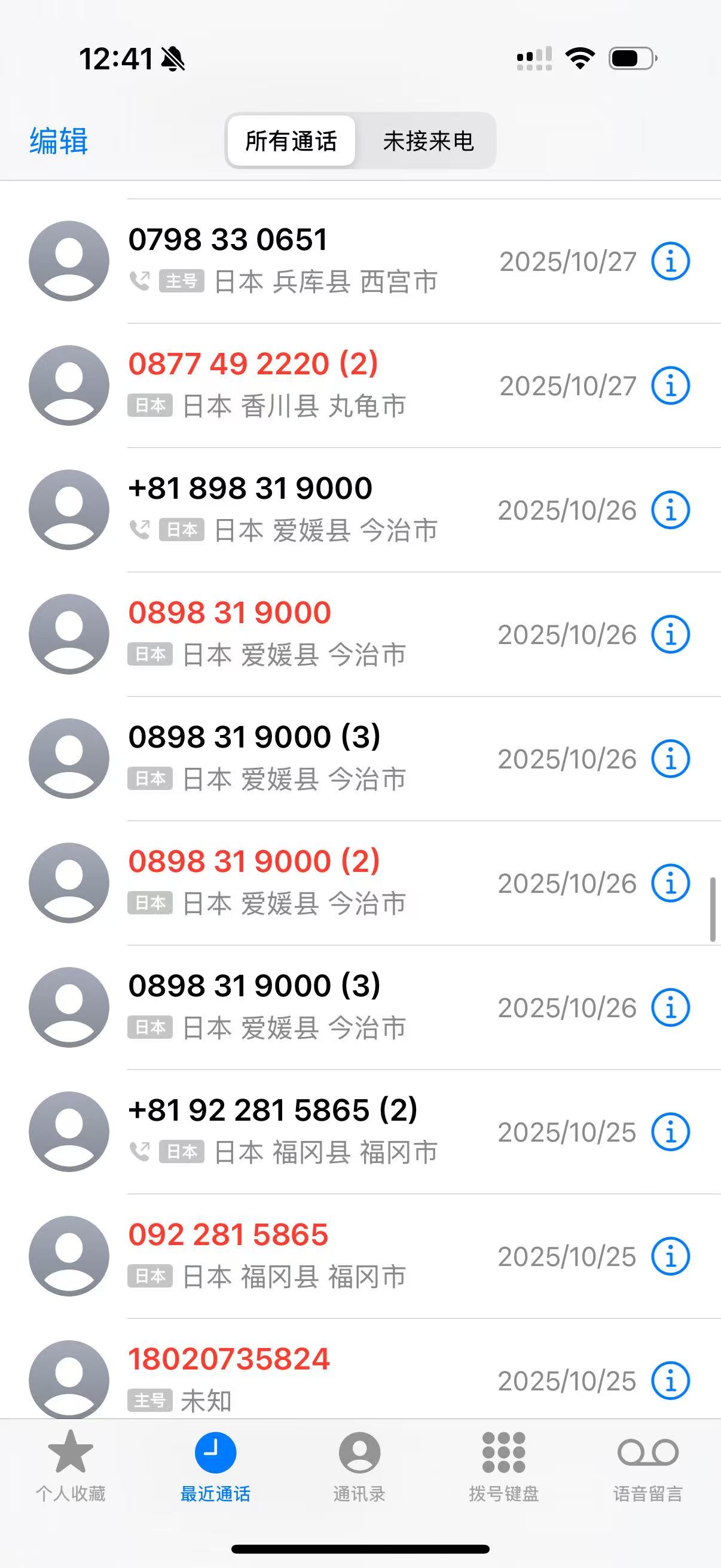Image resolution: width=721 pixels, height=1568 pixels.
Task: Tap the 编辑 edit button
Action: point(59,141)
